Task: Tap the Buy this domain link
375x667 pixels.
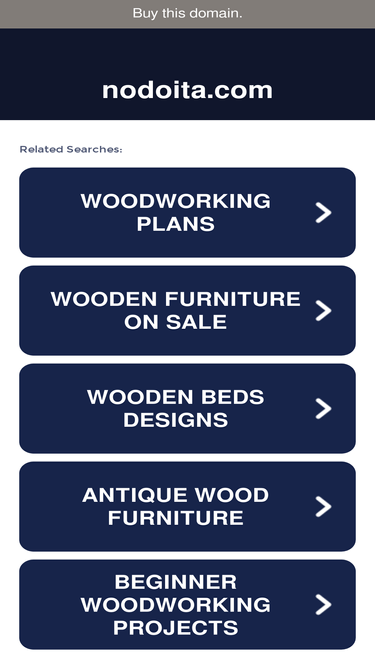Action: pyautogui.click(x=188, y=13)
